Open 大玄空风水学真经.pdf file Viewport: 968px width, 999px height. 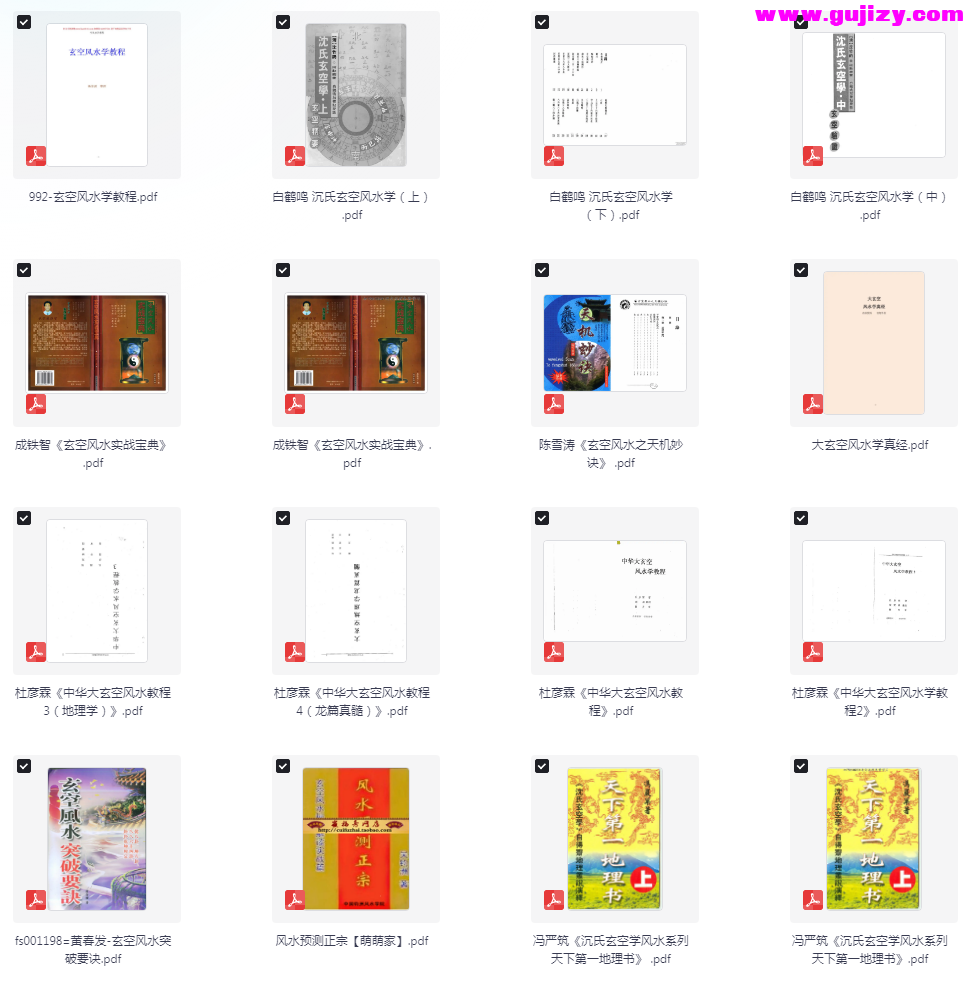[874, 343]
